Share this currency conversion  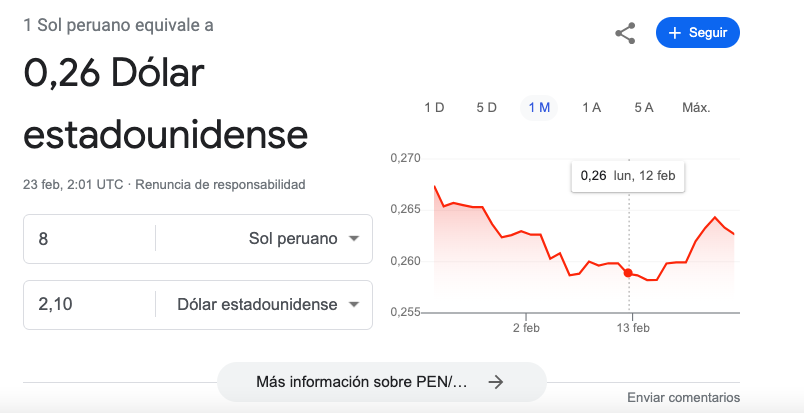click(625, 33)
